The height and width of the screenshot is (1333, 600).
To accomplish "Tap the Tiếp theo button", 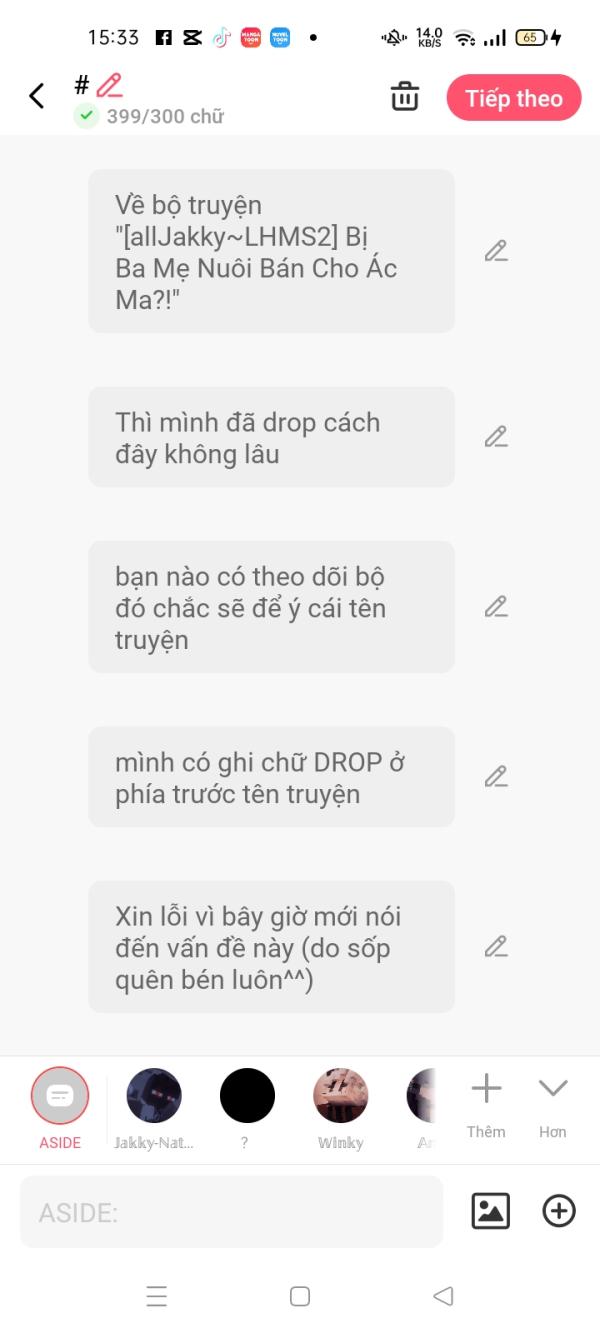I will tap(513, 98).
